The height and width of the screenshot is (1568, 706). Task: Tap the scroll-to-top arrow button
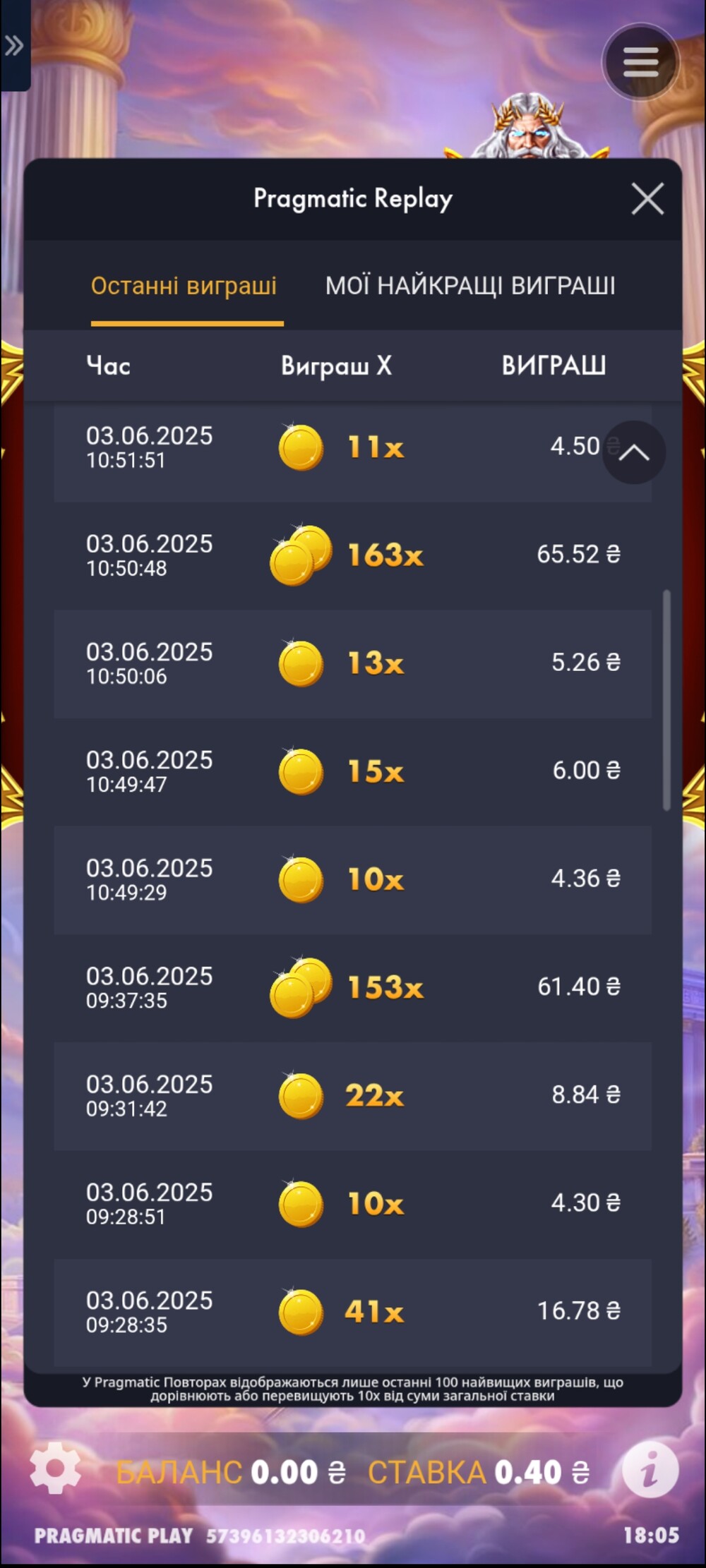(633, 452)
